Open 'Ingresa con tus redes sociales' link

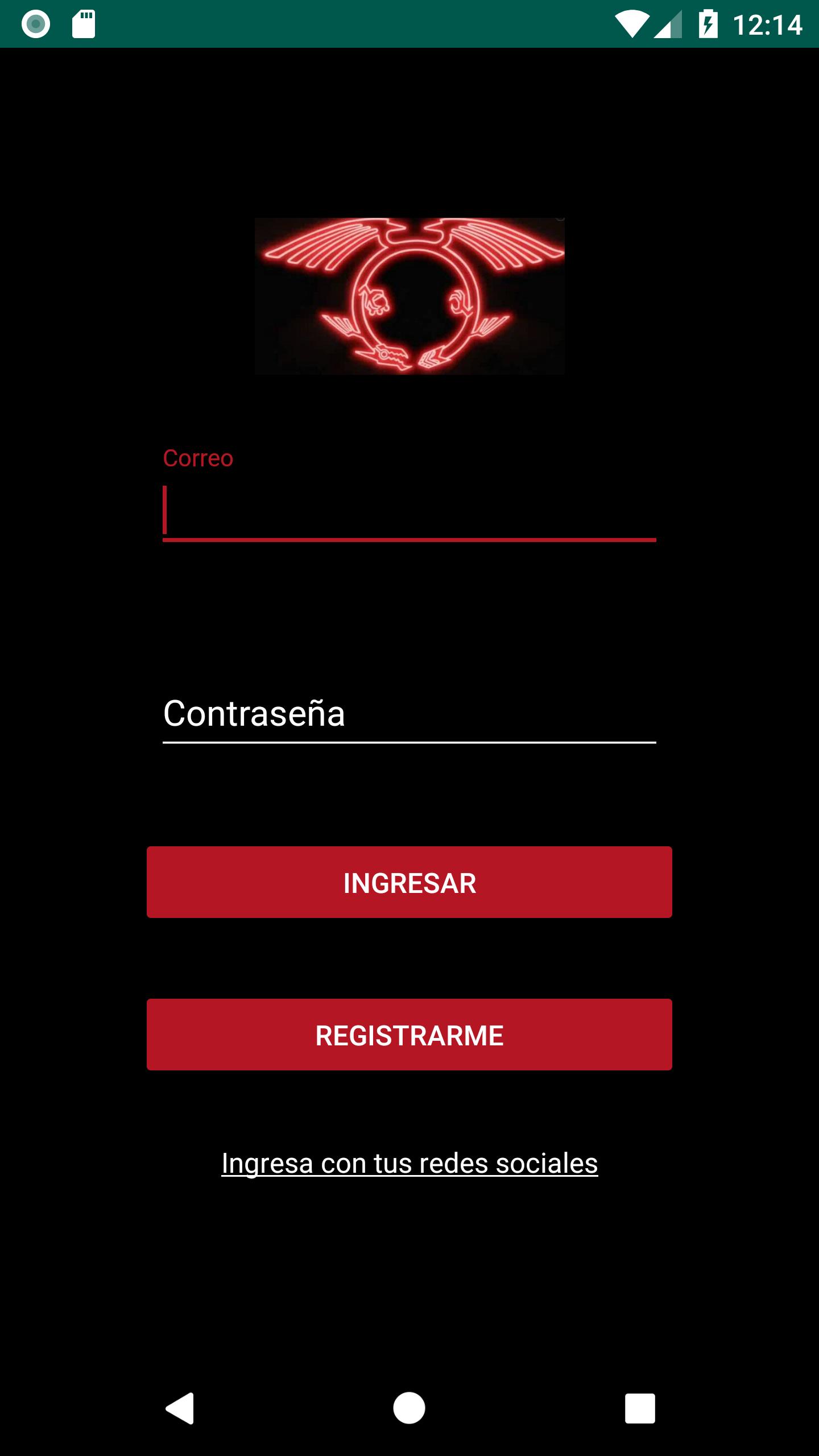click(409, 1163)
